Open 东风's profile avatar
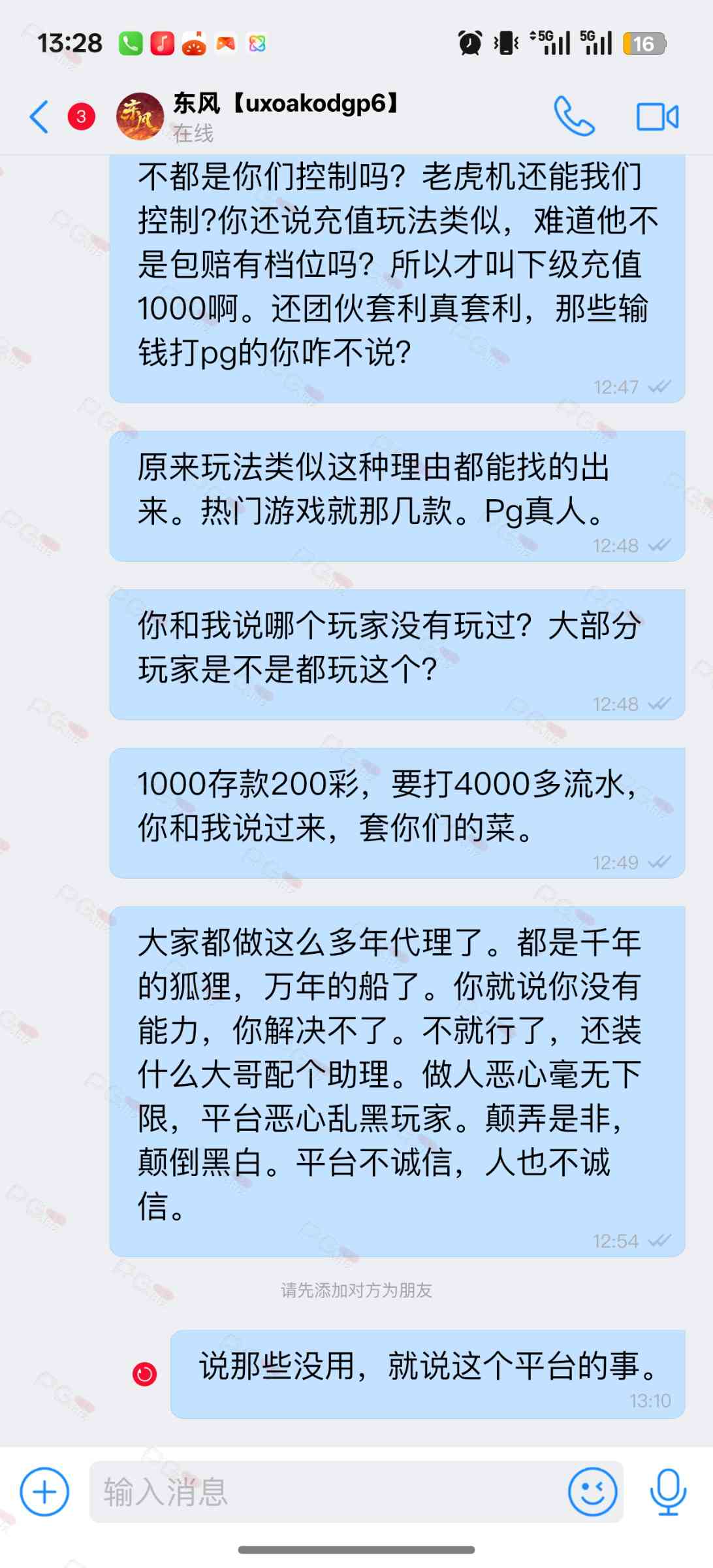Image resolution: width=713 pixels, height=1568 pixels. pos(140,116)
